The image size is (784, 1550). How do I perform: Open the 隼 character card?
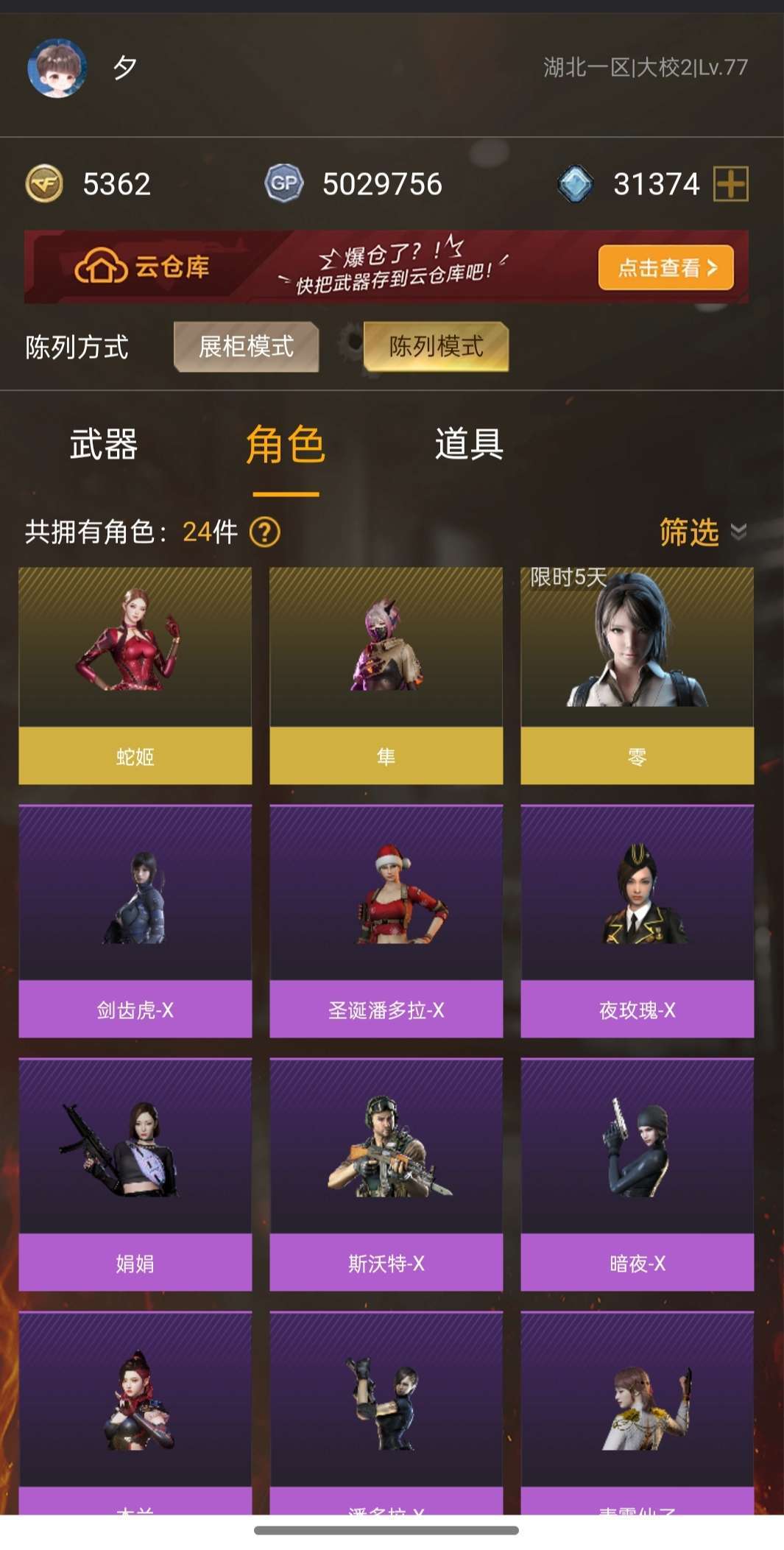click(x=386, y=675)
